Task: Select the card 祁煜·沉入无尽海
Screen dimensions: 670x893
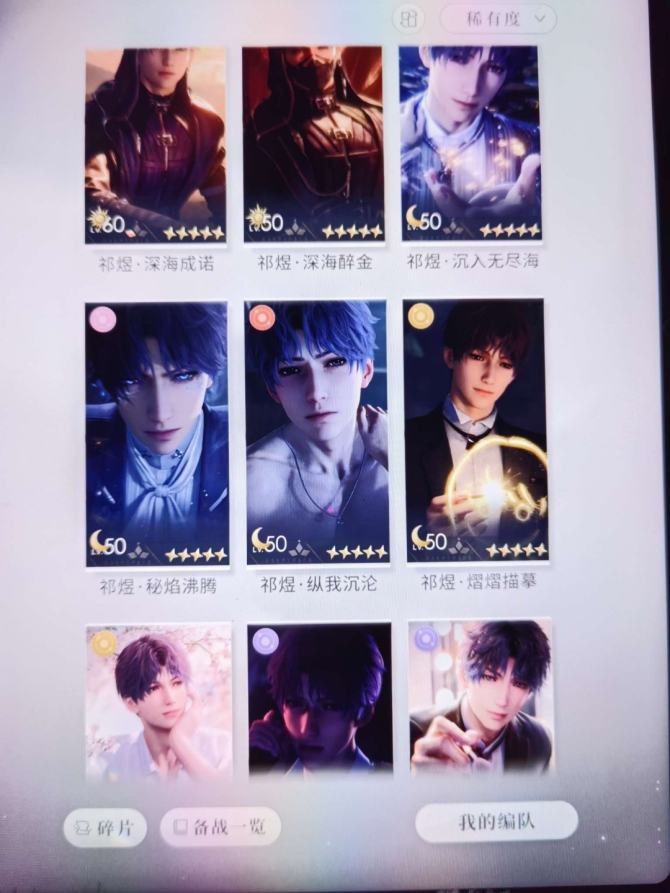Action: tap(469, 145)
